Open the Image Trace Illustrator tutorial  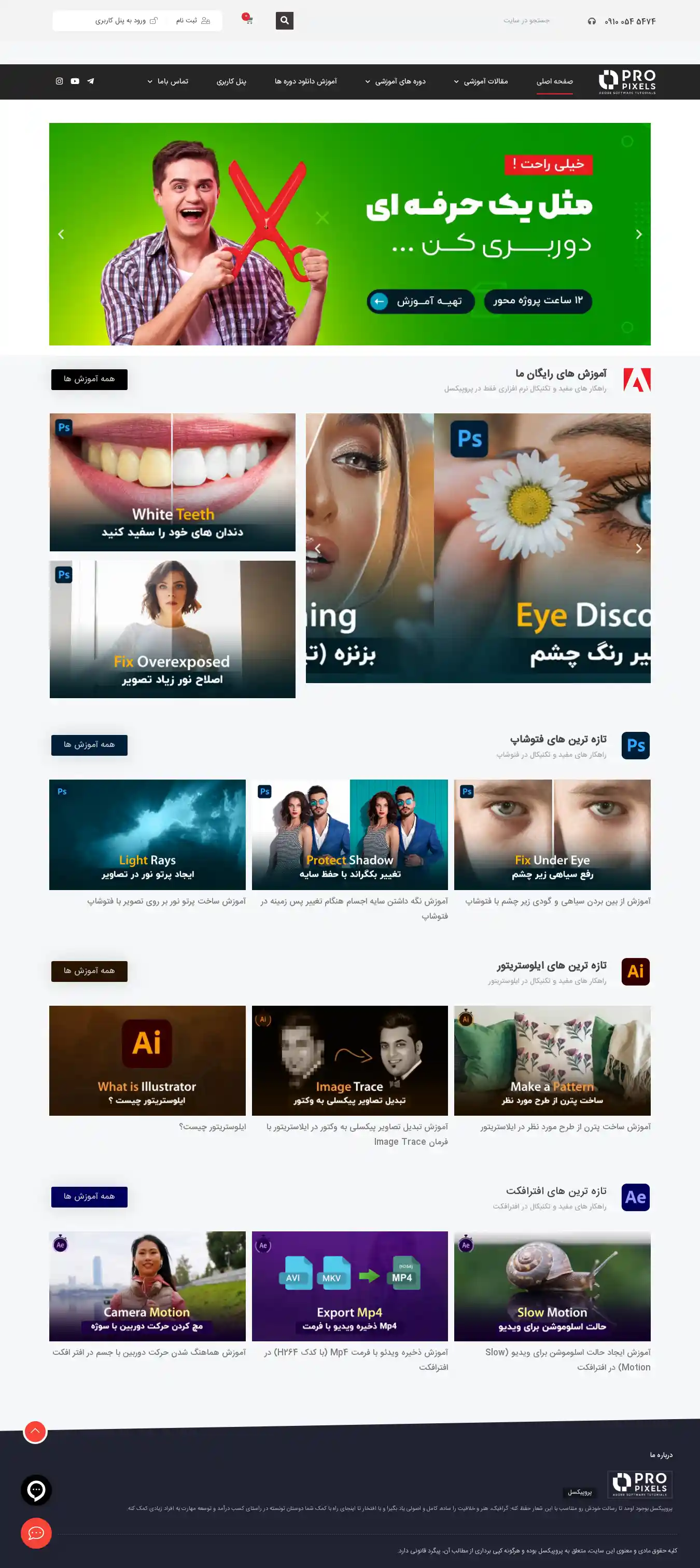click(350, 1060)
